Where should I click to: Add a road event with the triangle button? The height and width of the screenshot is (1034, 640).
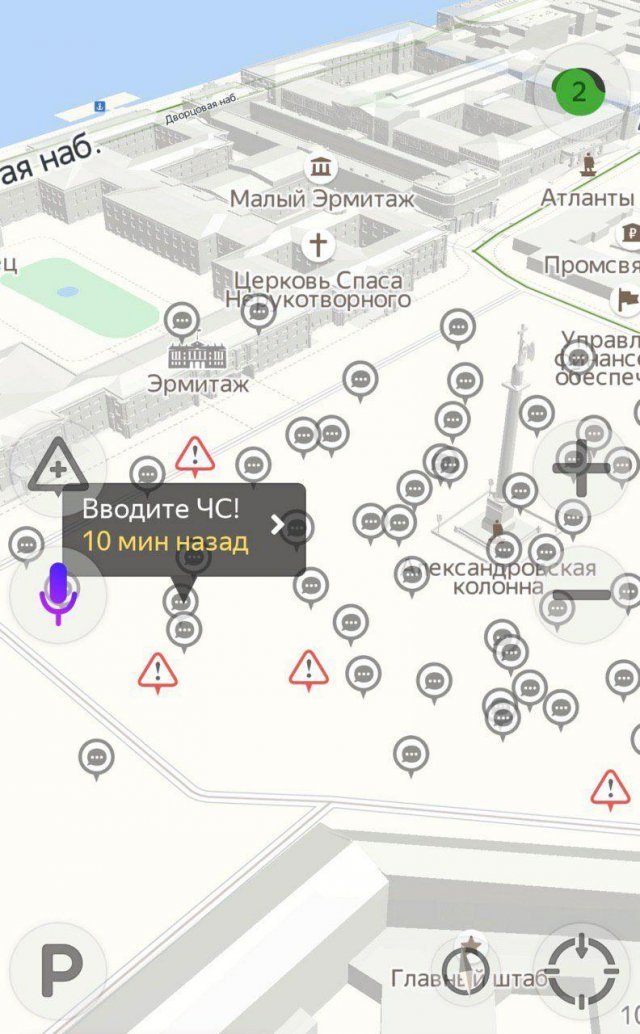click(x=58, y=467)
